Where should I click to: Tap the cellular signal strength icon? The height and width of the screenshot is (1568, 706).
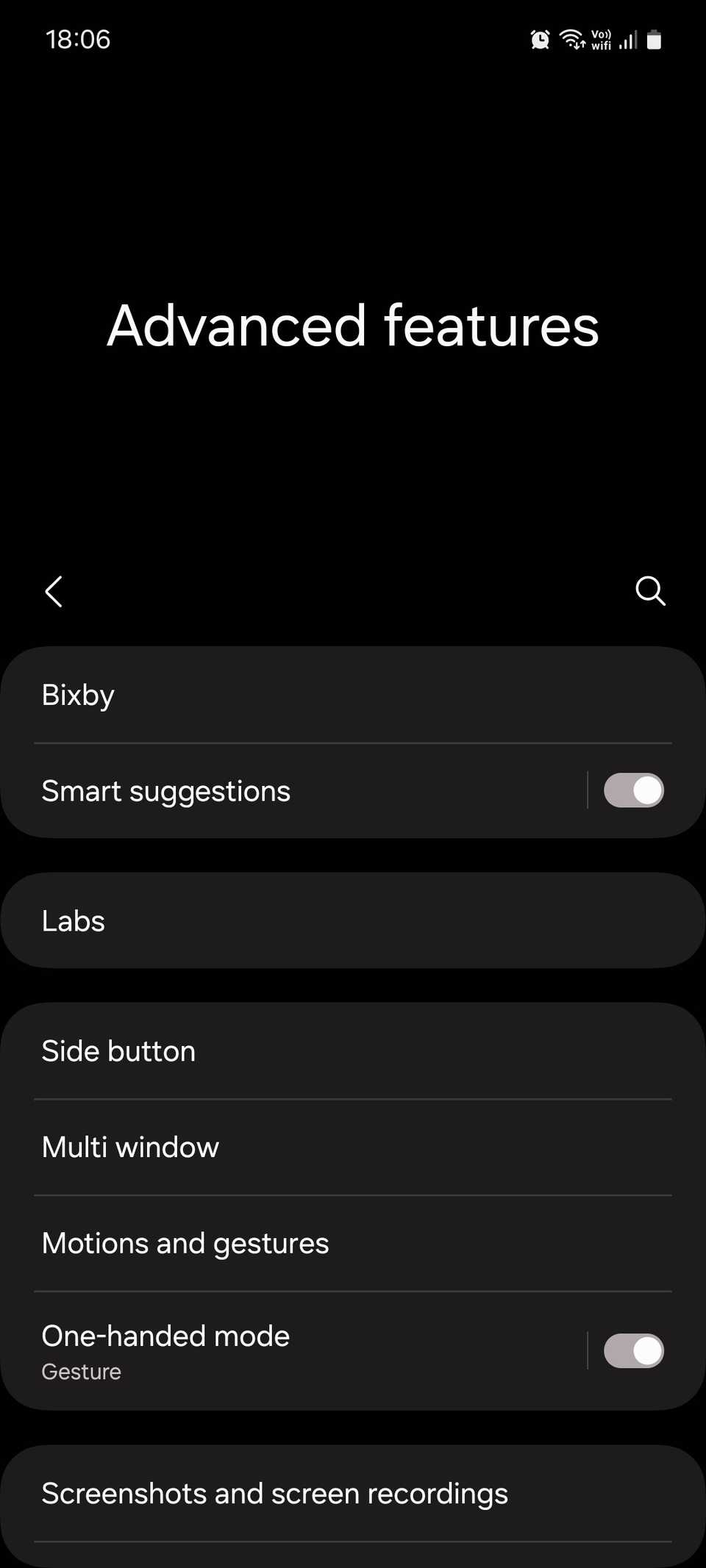pyautogui.click(x=627, y=39)
